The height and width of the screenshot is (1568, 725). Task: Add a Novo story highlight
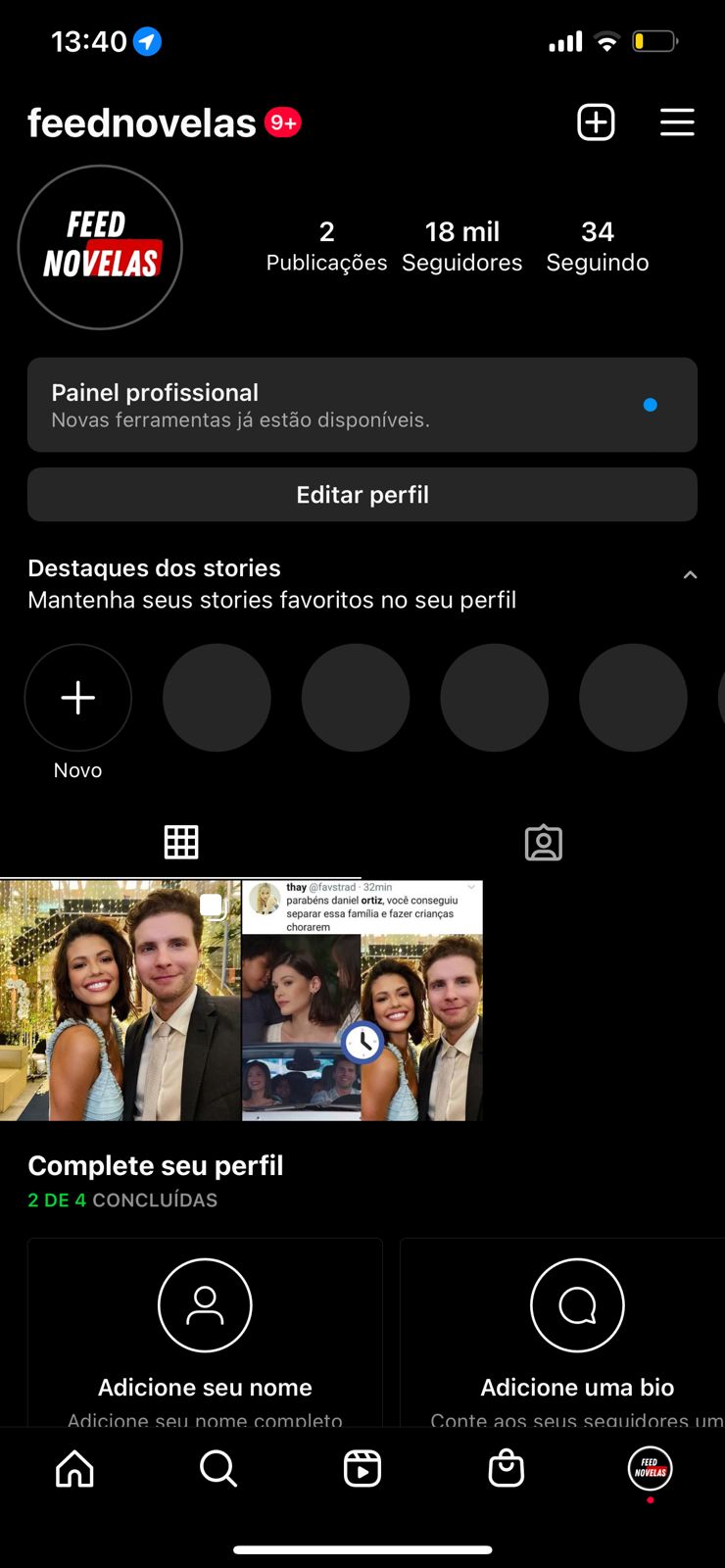[x=78, y=698]
